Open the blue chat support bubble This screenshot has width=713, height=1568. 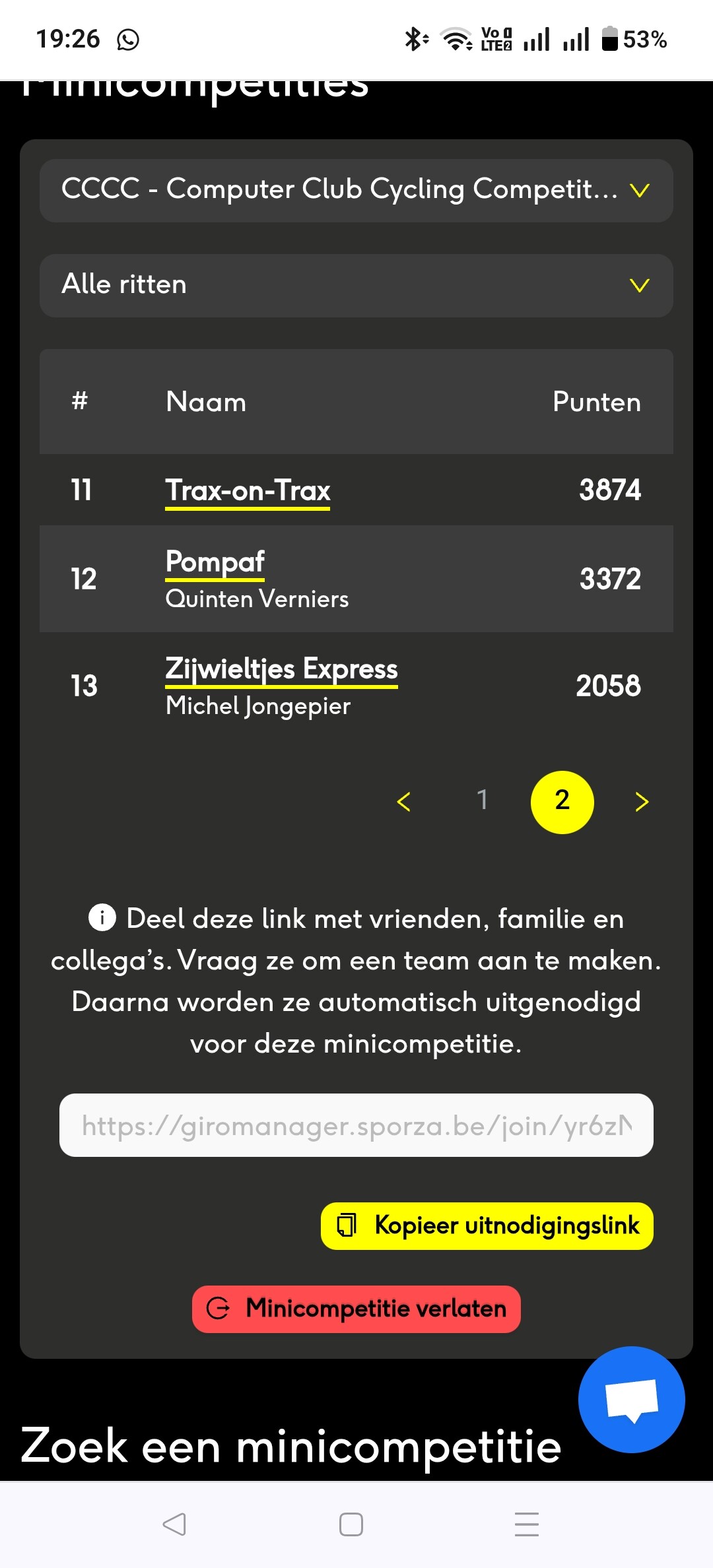[632, 1399]
